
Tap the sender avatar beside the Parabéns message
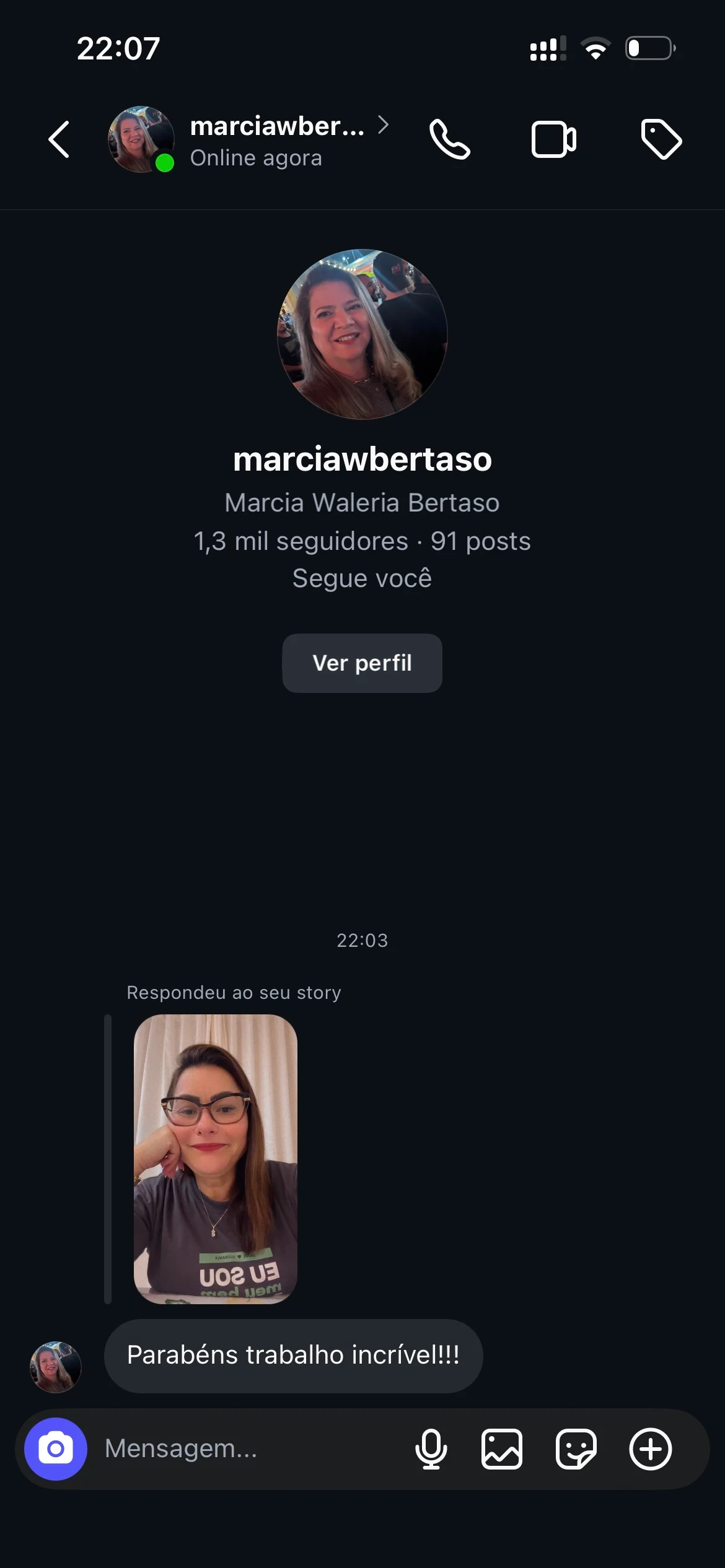(x=56, y=1367)
